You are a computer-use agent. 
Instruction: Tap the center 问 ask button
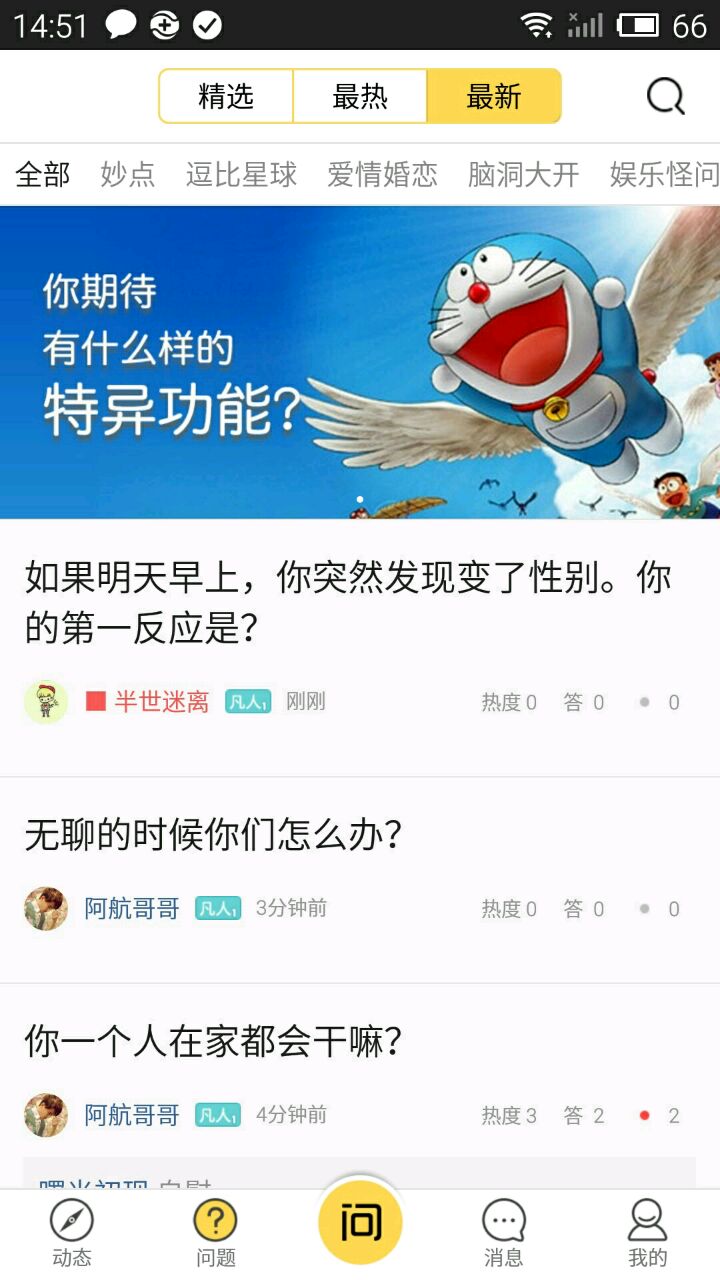coord(360,1222)
